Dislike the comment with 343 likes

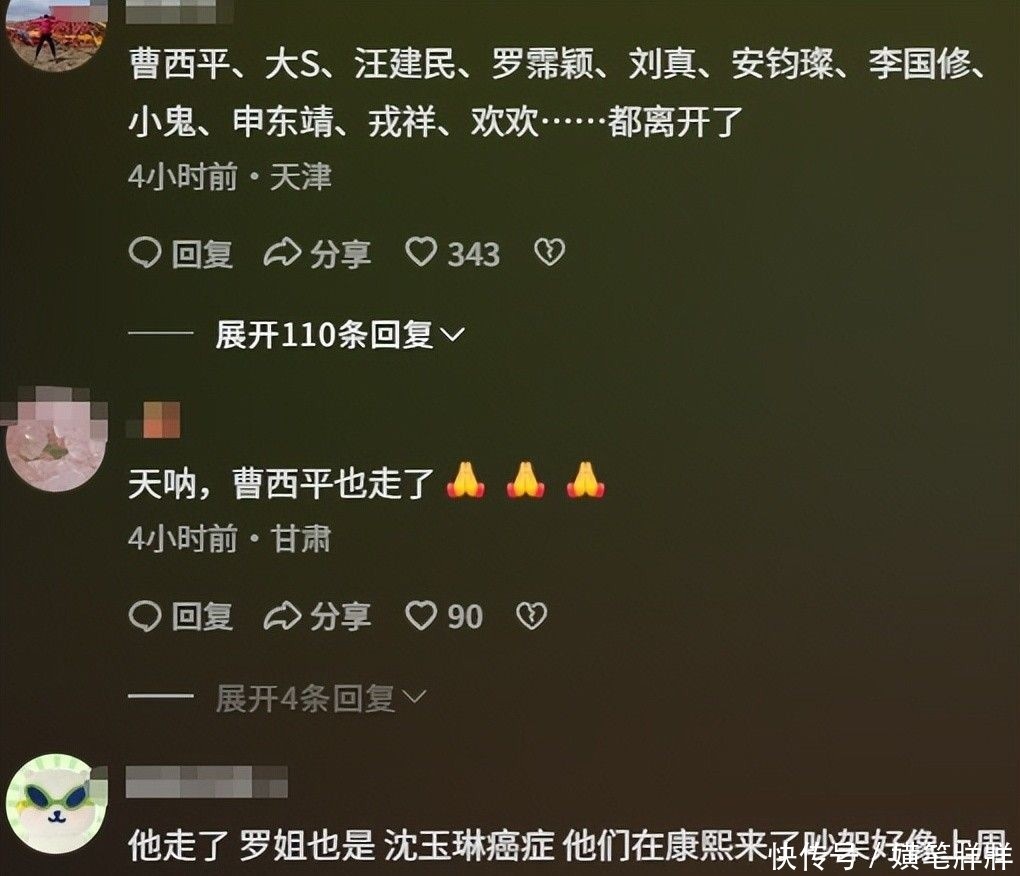[549, 253]
